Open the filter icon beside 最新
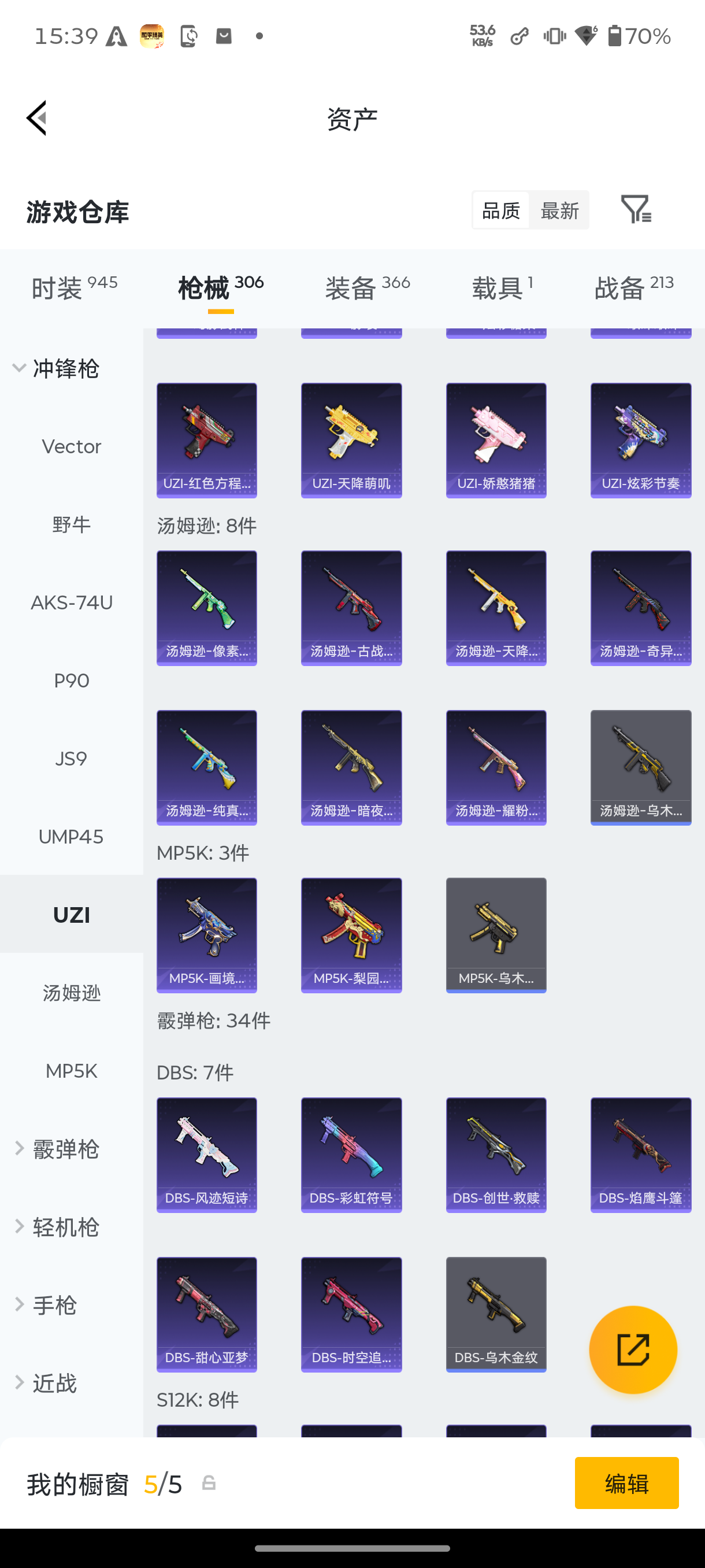 [636, 210]
